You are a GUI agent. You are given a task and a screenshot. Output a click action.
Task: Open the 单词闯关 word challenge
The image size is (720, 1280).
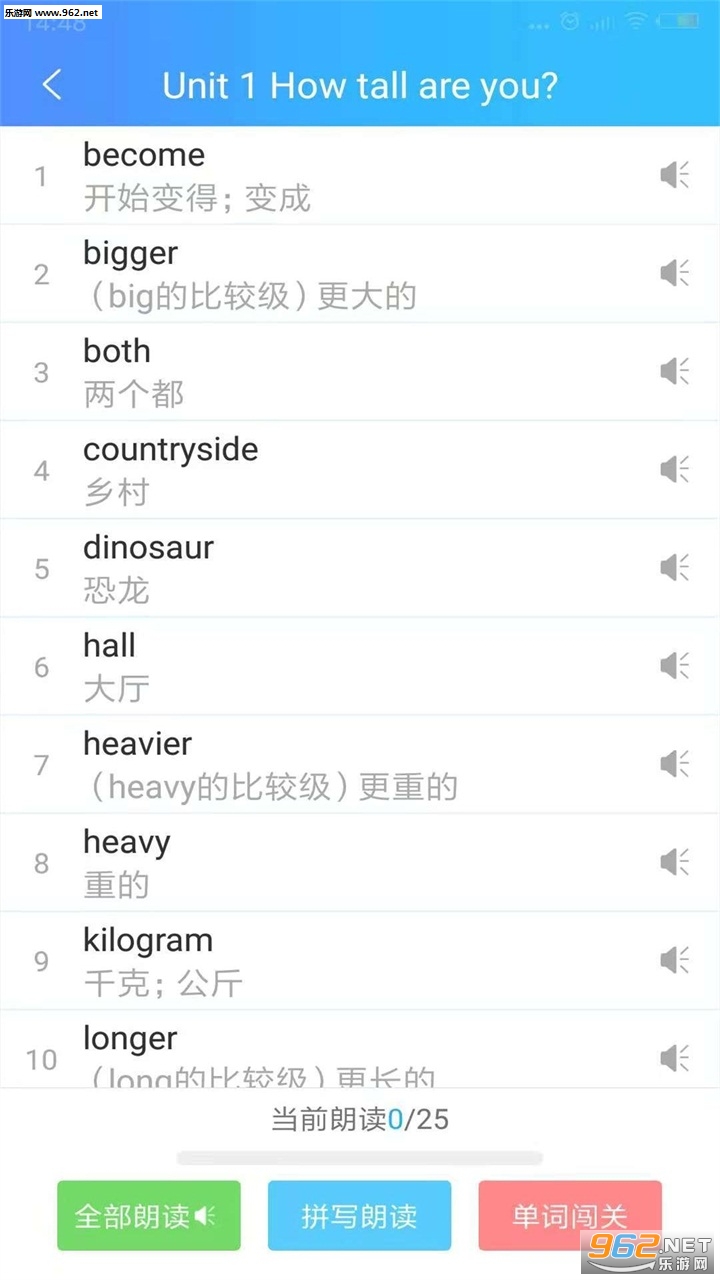[x=569, y=1216]
